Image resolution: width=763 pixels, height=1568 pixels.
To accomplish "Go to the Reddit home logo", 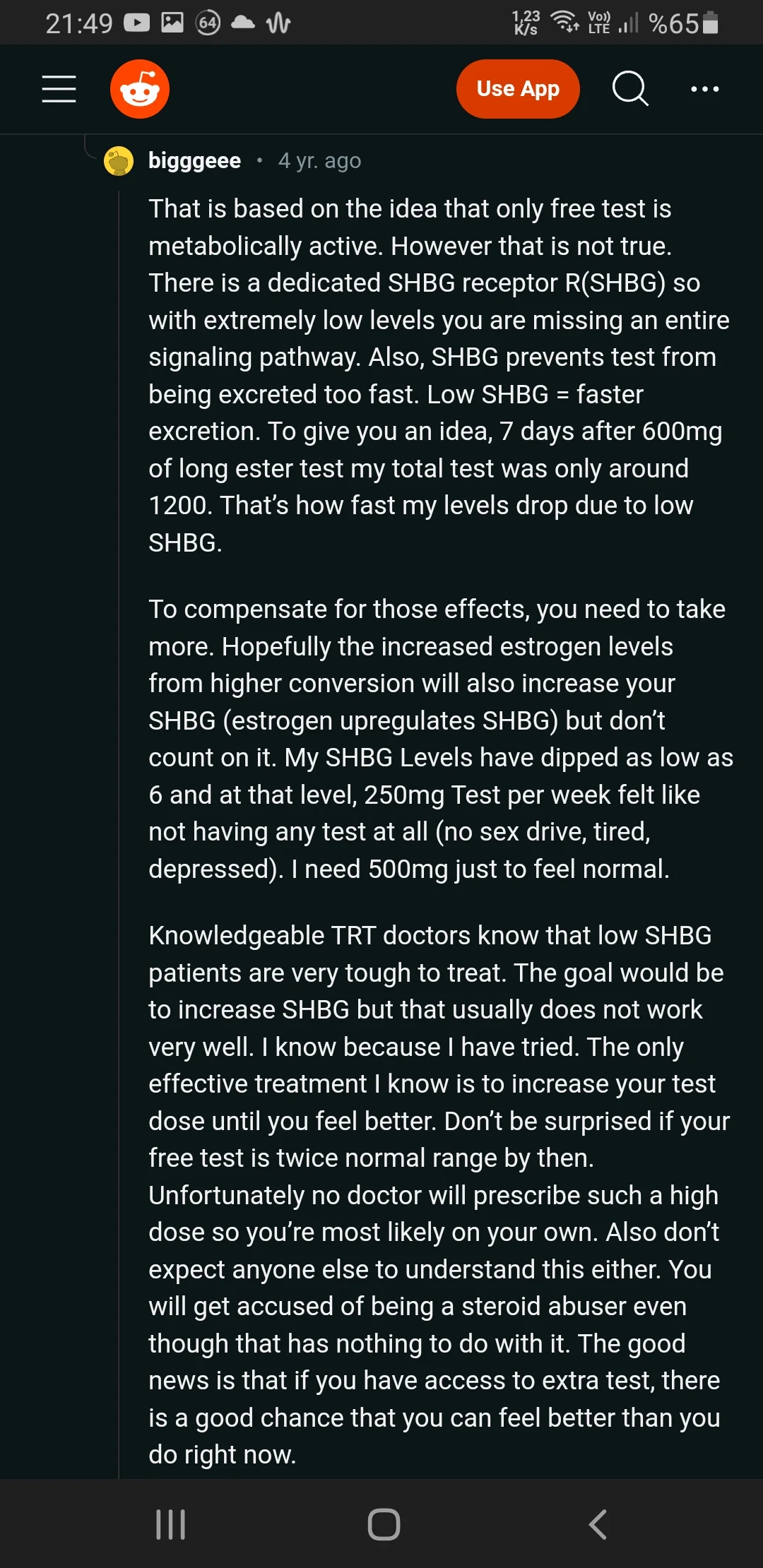I will [x=140, y=89].
